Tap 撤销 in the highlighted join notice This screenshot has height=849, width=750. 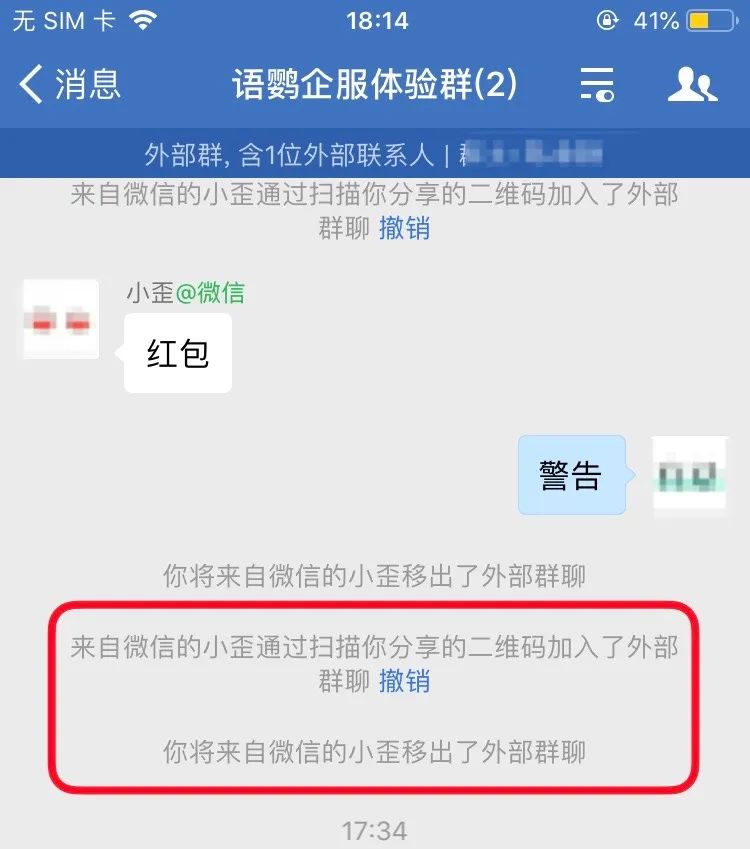click(404, 682)
